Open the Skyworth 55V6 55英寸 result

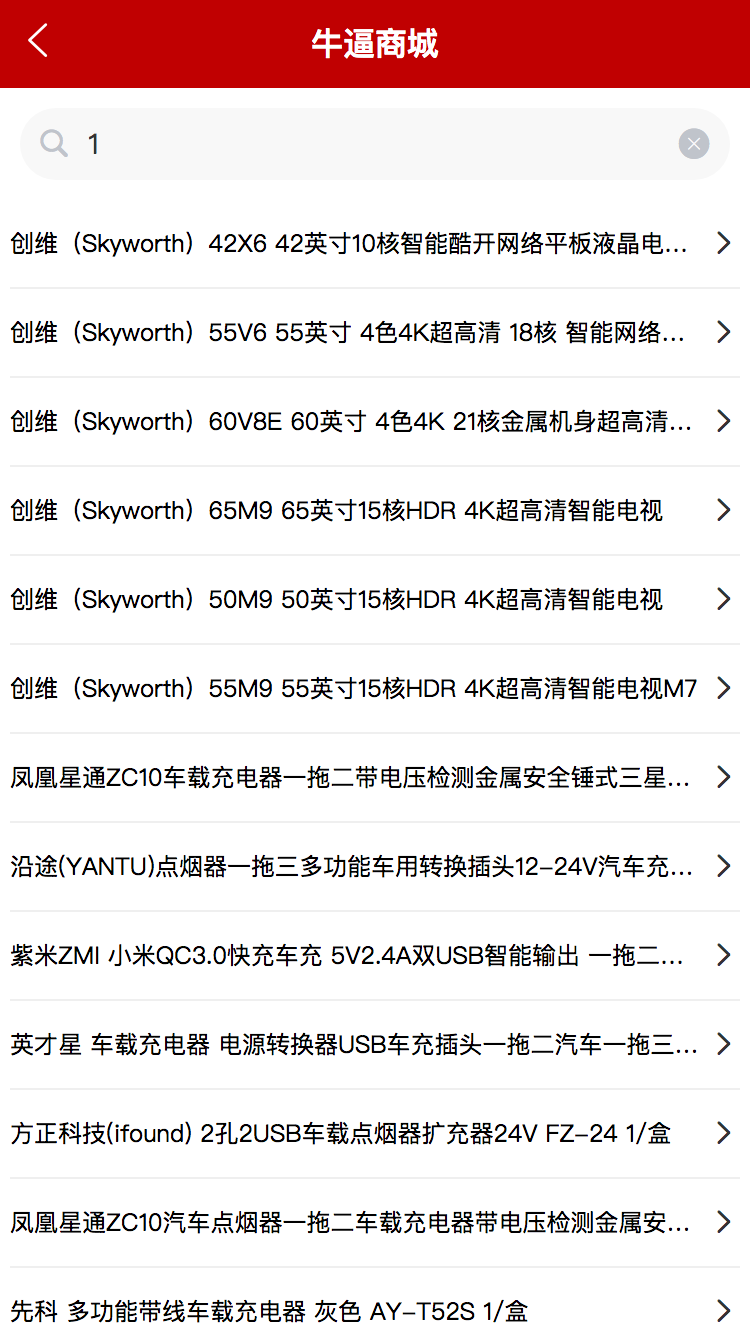375,332
